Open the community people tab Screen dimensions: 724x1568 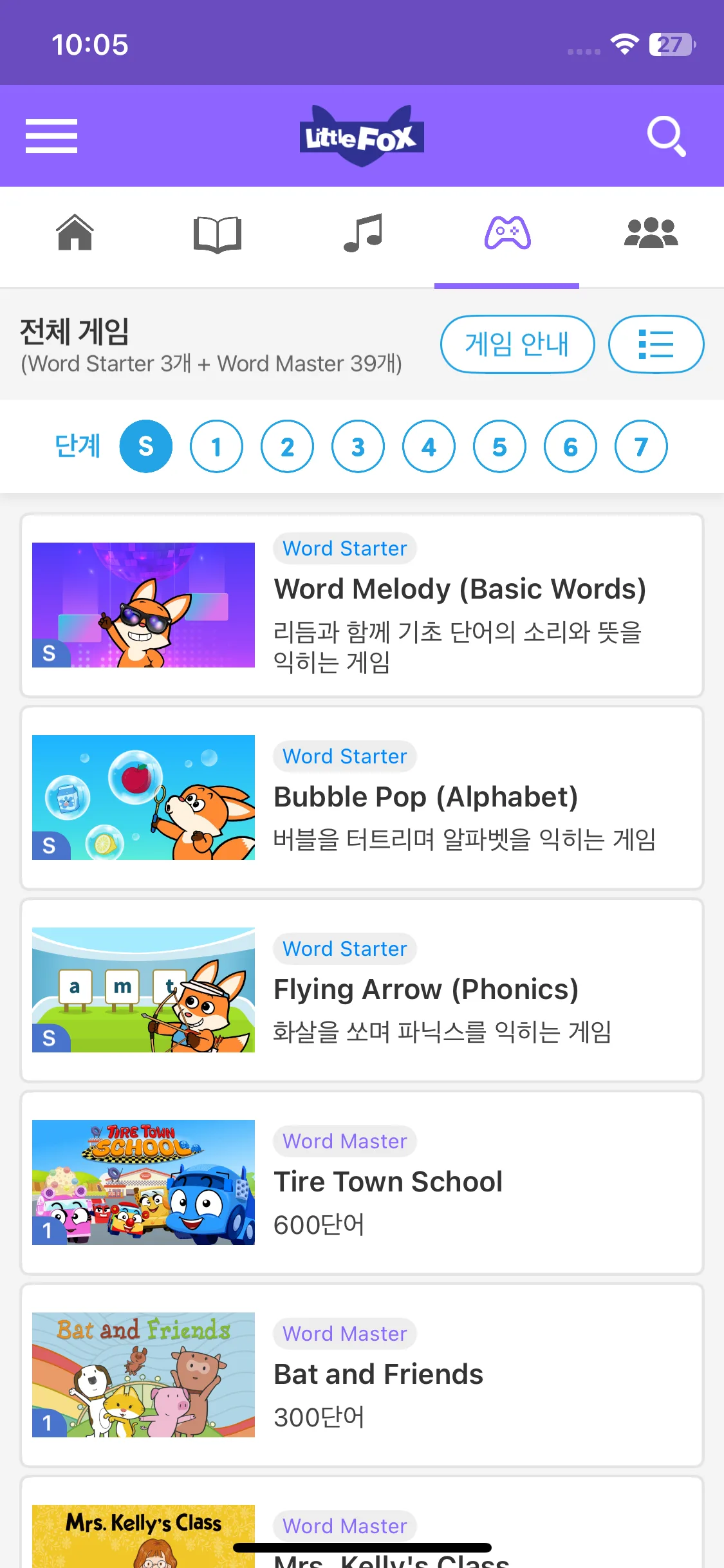(651, 233)
